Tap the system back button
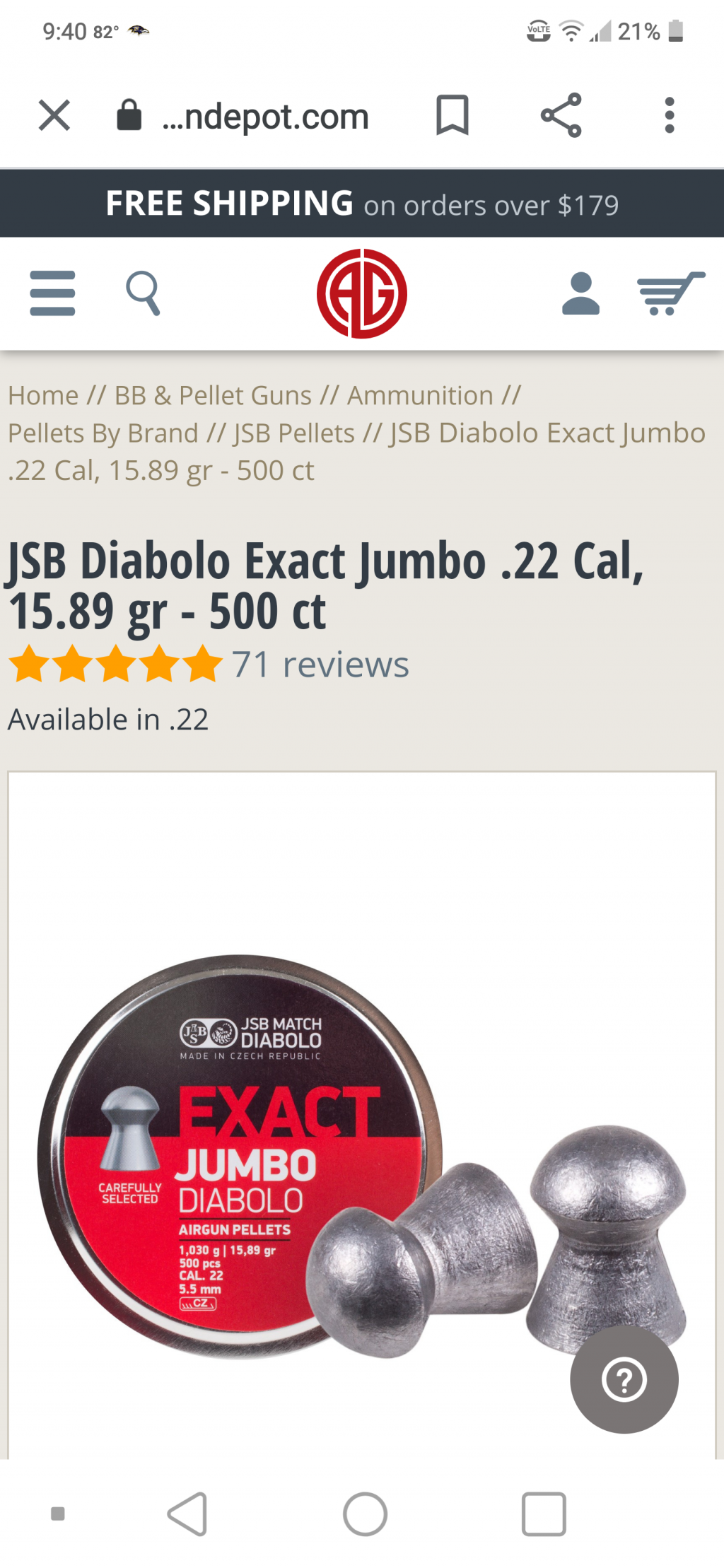This screenshot has height=1568, width=724. [187, 1514]
